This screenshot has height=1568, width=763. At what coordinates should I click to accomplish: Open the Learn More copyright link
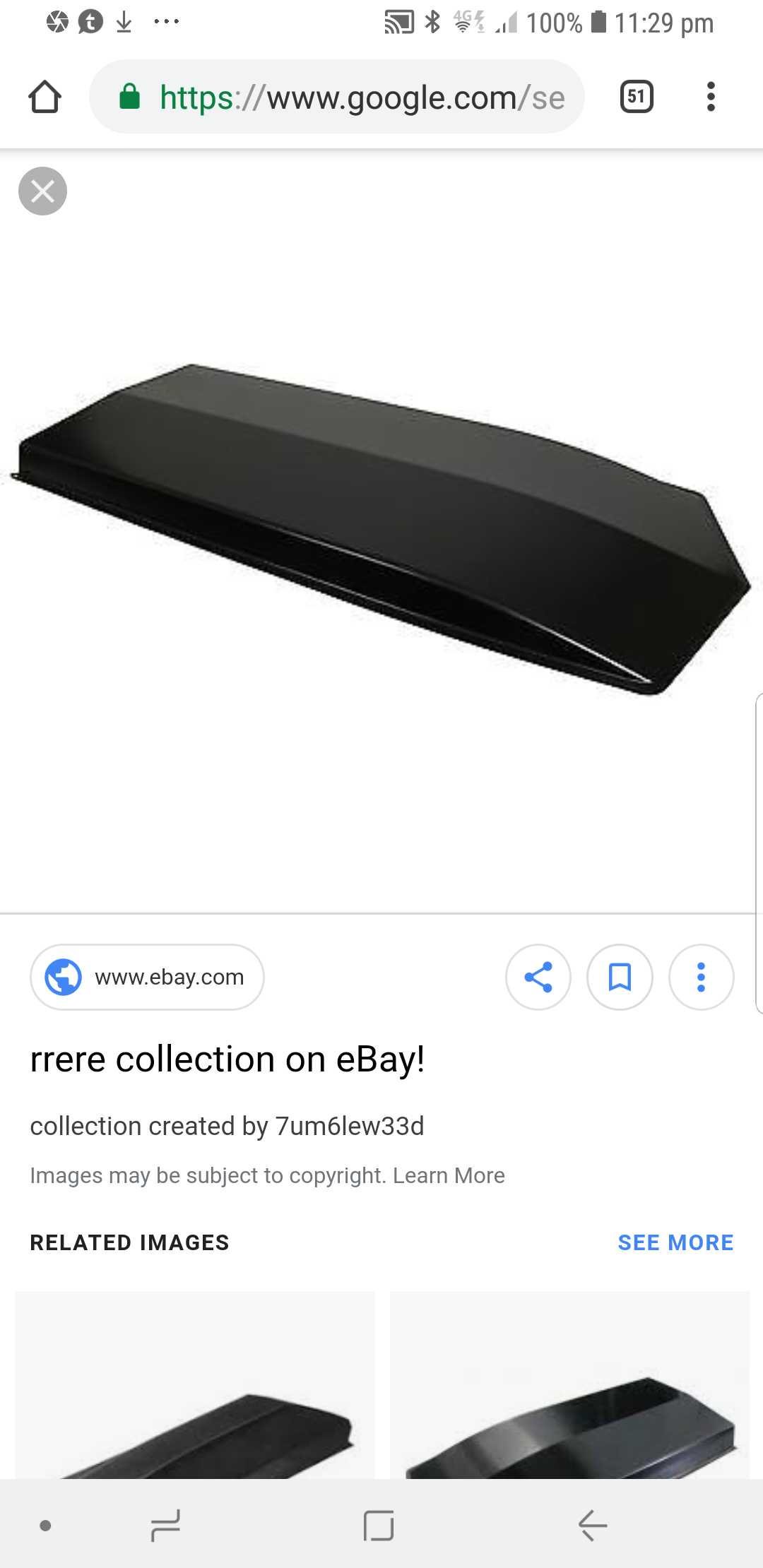[x=449, y=1175]
